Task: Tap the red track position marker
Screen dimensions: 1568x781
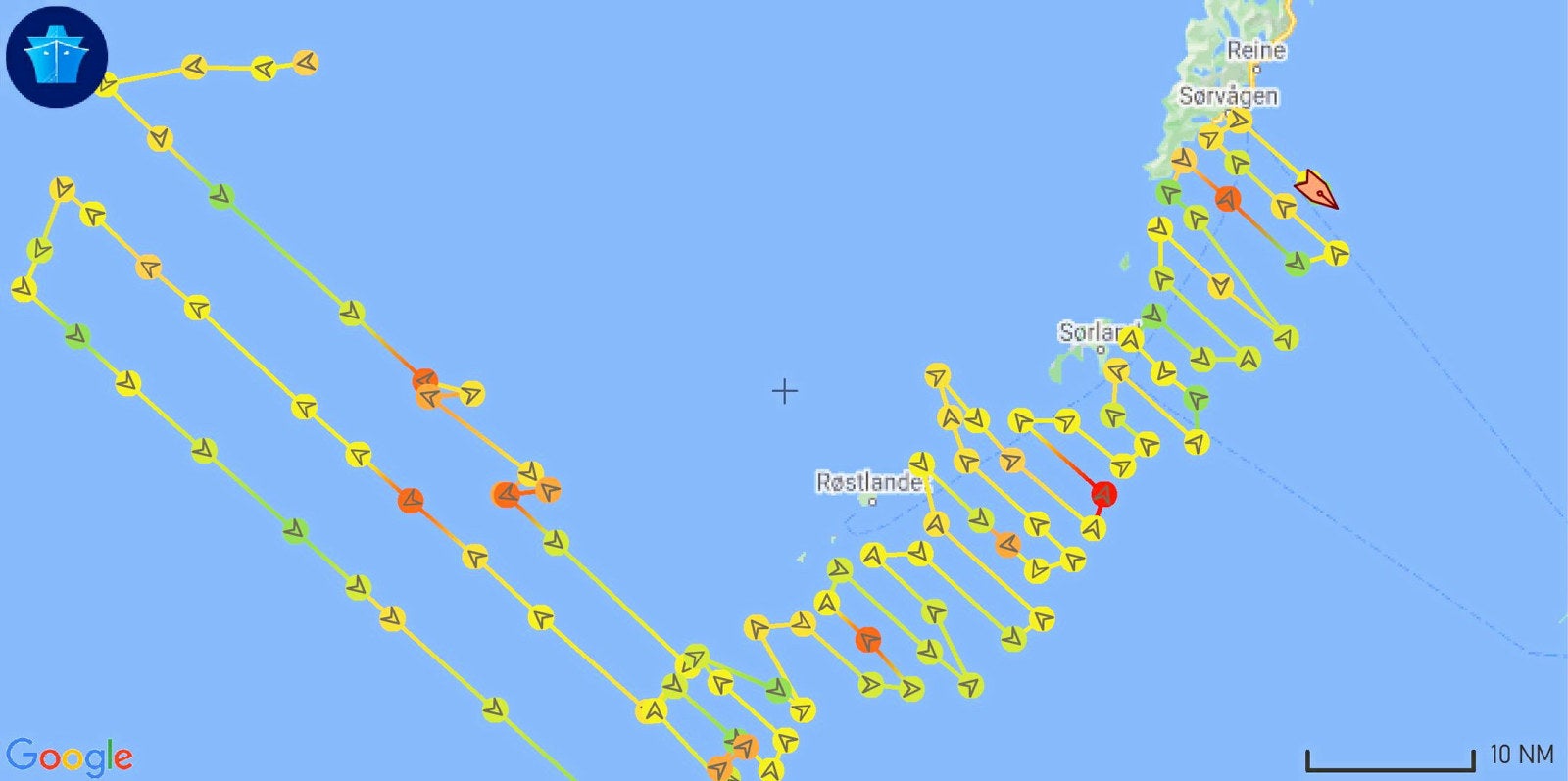Action: click(x=1104, y=494)
